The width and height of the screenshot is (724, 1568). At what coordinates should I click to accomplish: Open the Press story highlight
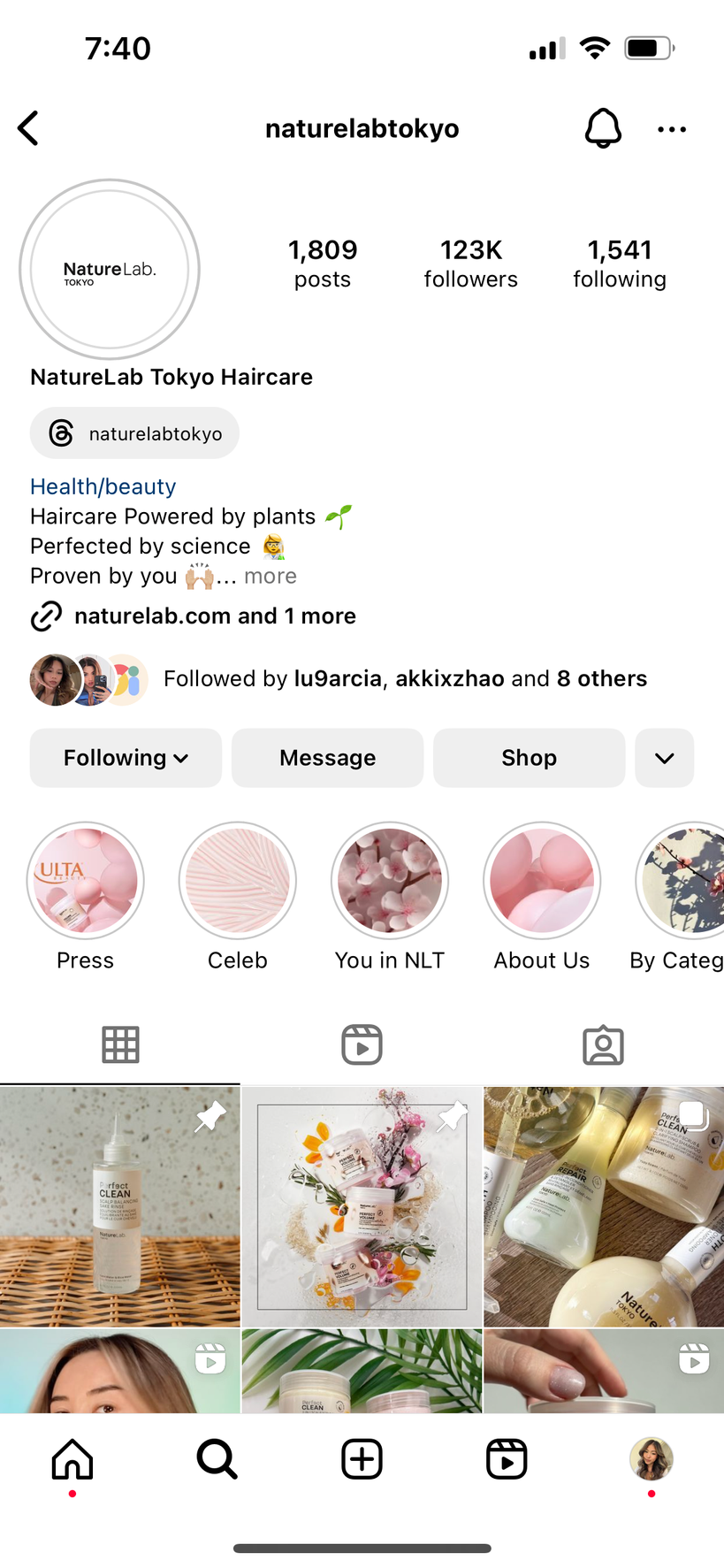pyautogui.click(x=86, y=880)
